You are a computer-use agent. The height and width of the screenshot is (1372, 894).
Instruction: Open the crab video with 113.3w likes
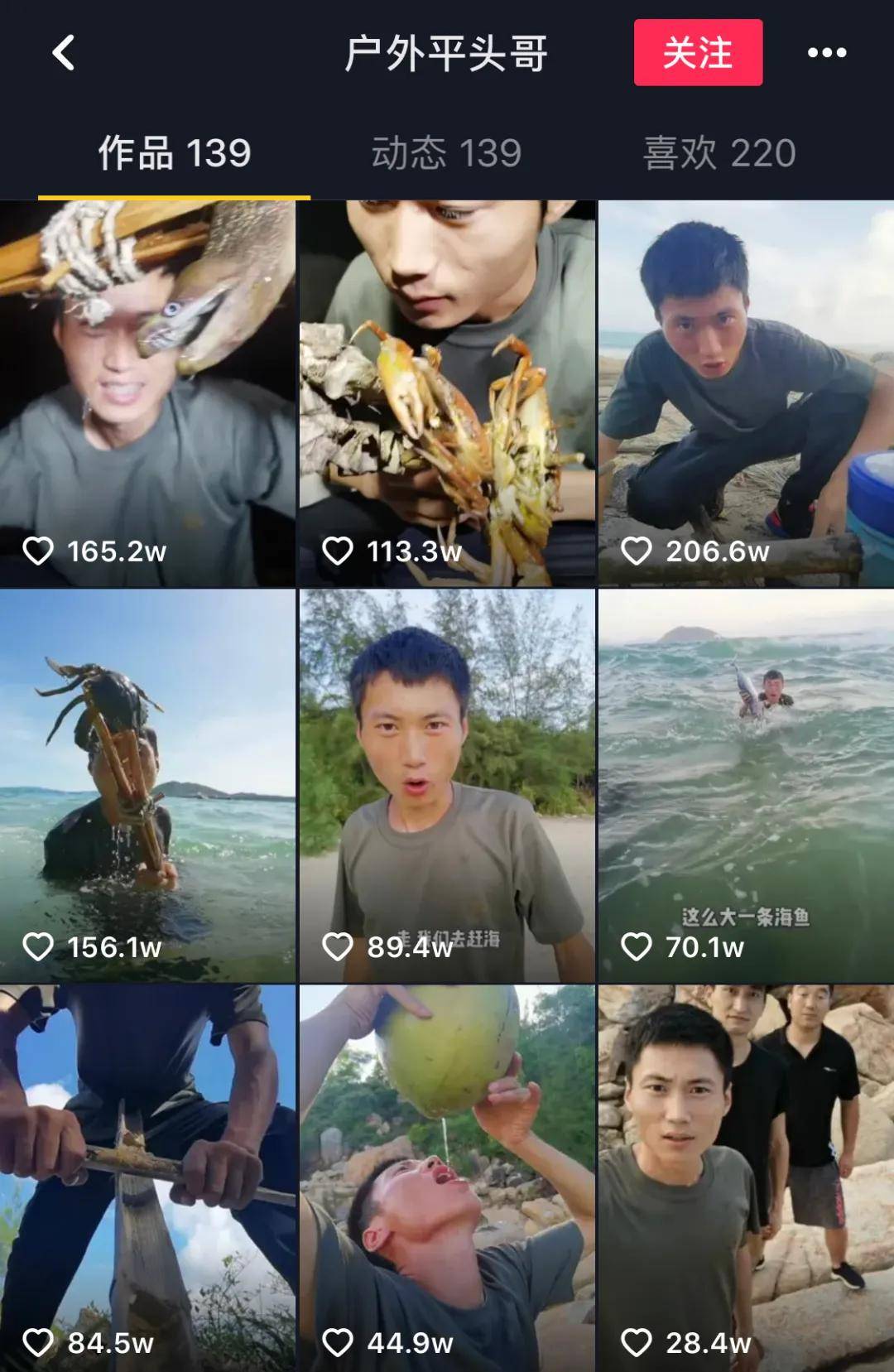tap(447, 393)
